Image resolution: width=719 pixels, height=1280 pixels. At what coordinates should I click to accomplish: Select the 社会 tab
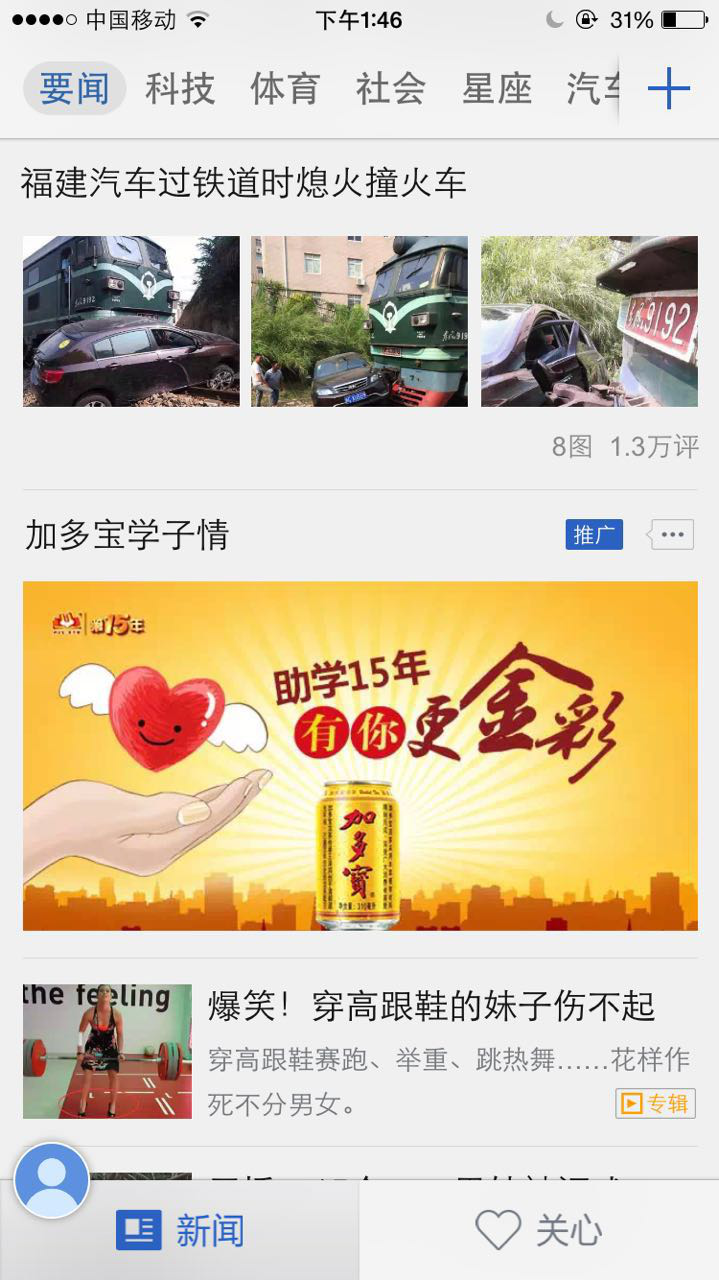[x=391, y=89]
